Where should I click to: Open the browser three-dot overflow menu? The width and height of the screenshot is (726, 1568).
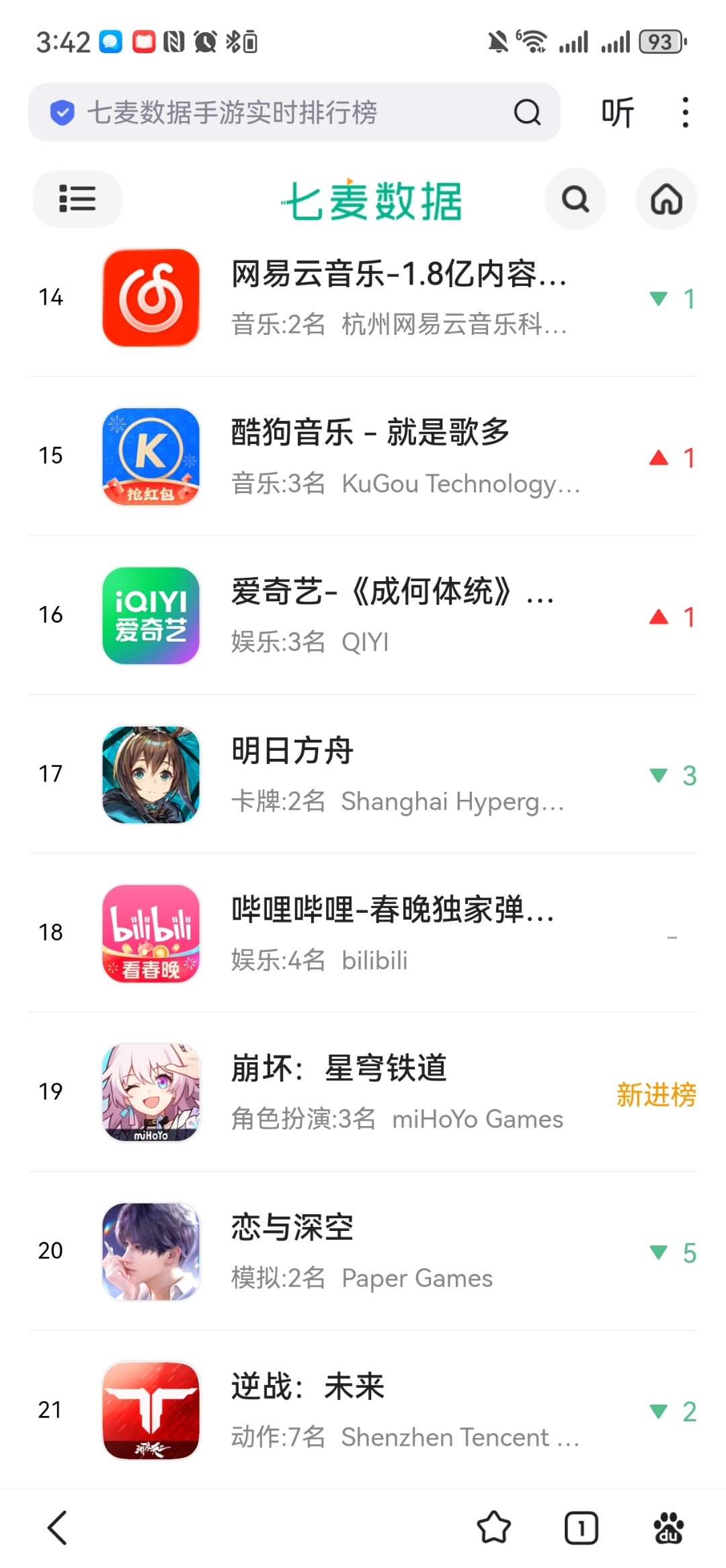[685, 112]
